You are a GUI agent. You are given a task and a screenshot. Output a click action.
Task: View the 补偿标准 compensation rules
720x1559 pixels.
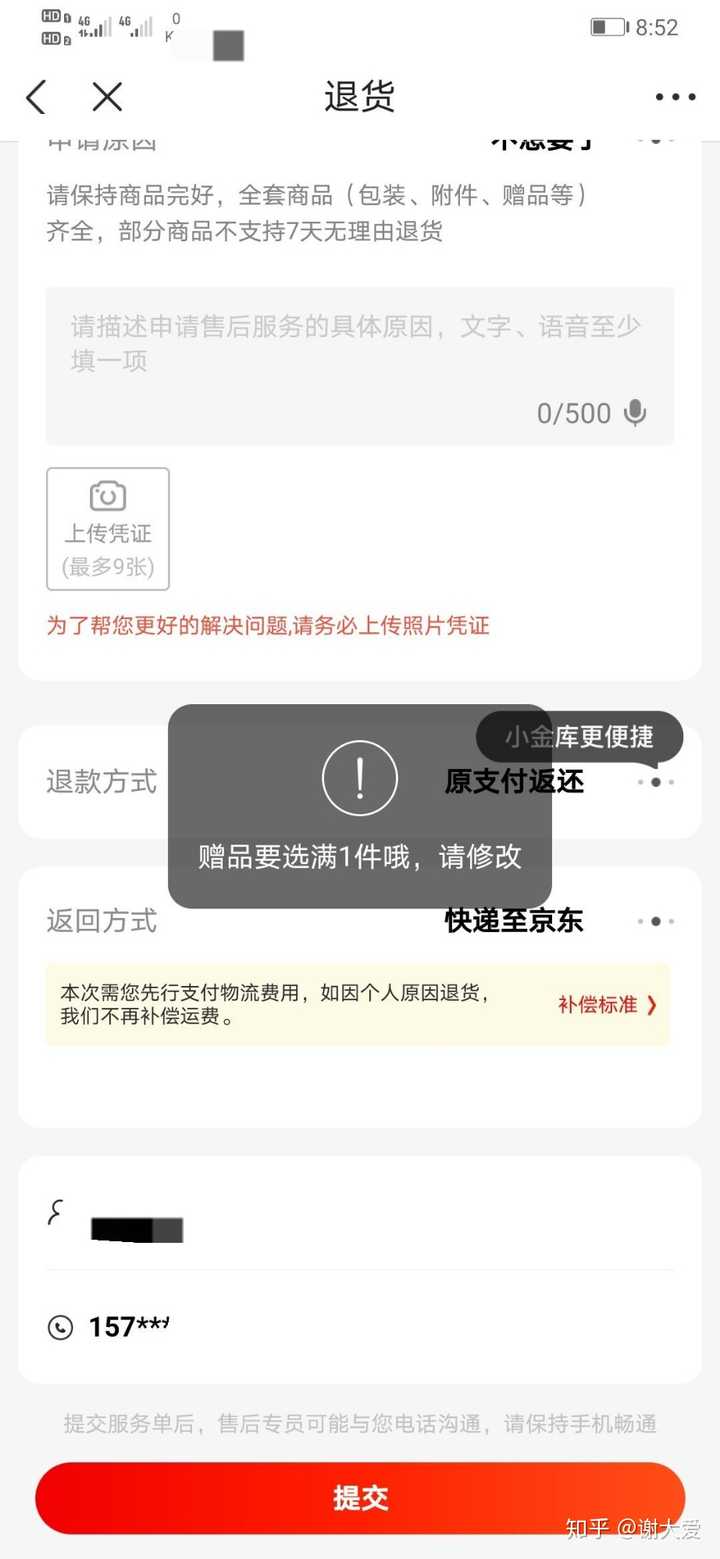pos(607,1005)
